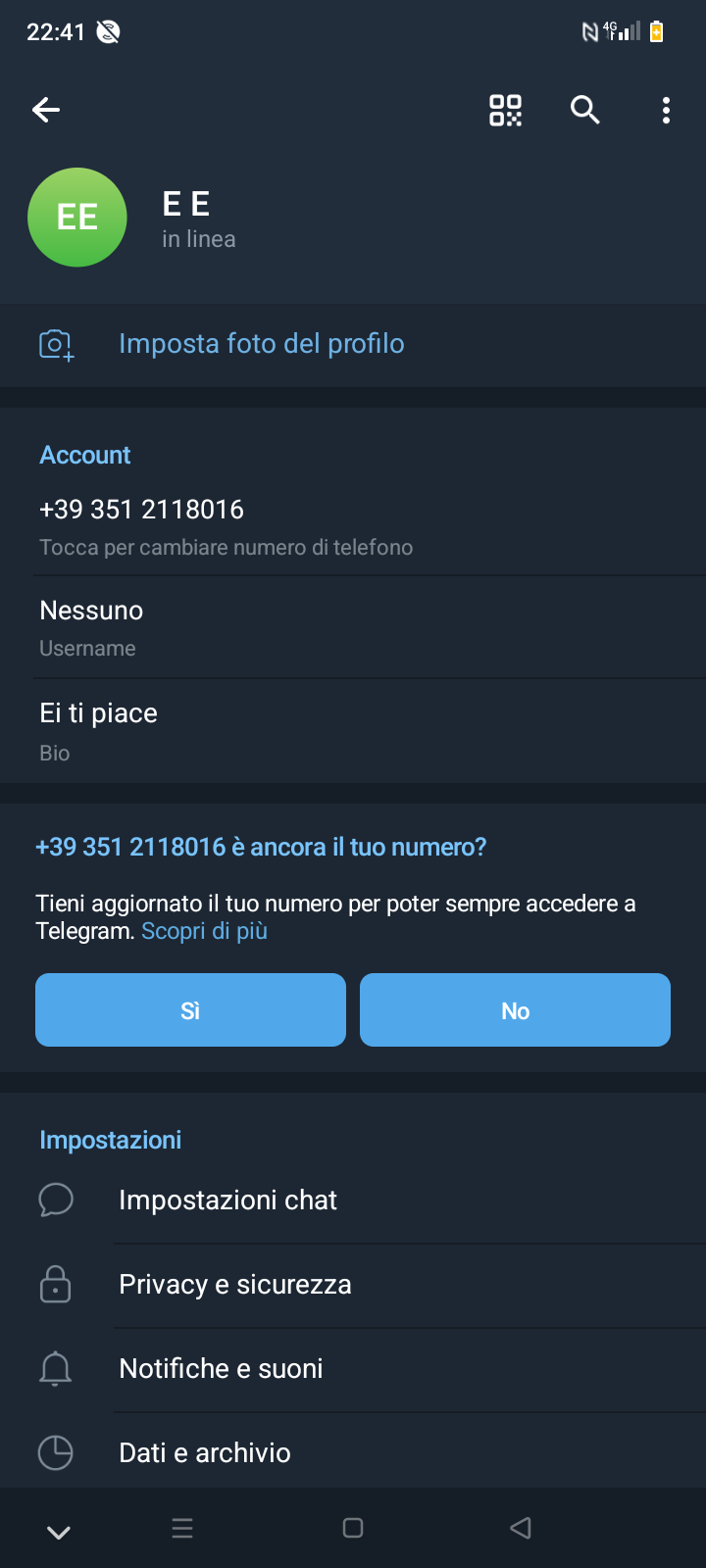The height and width of the screenshot is (1568, 706).
Task: Tap the system home button
Action: click(353, 1528)
